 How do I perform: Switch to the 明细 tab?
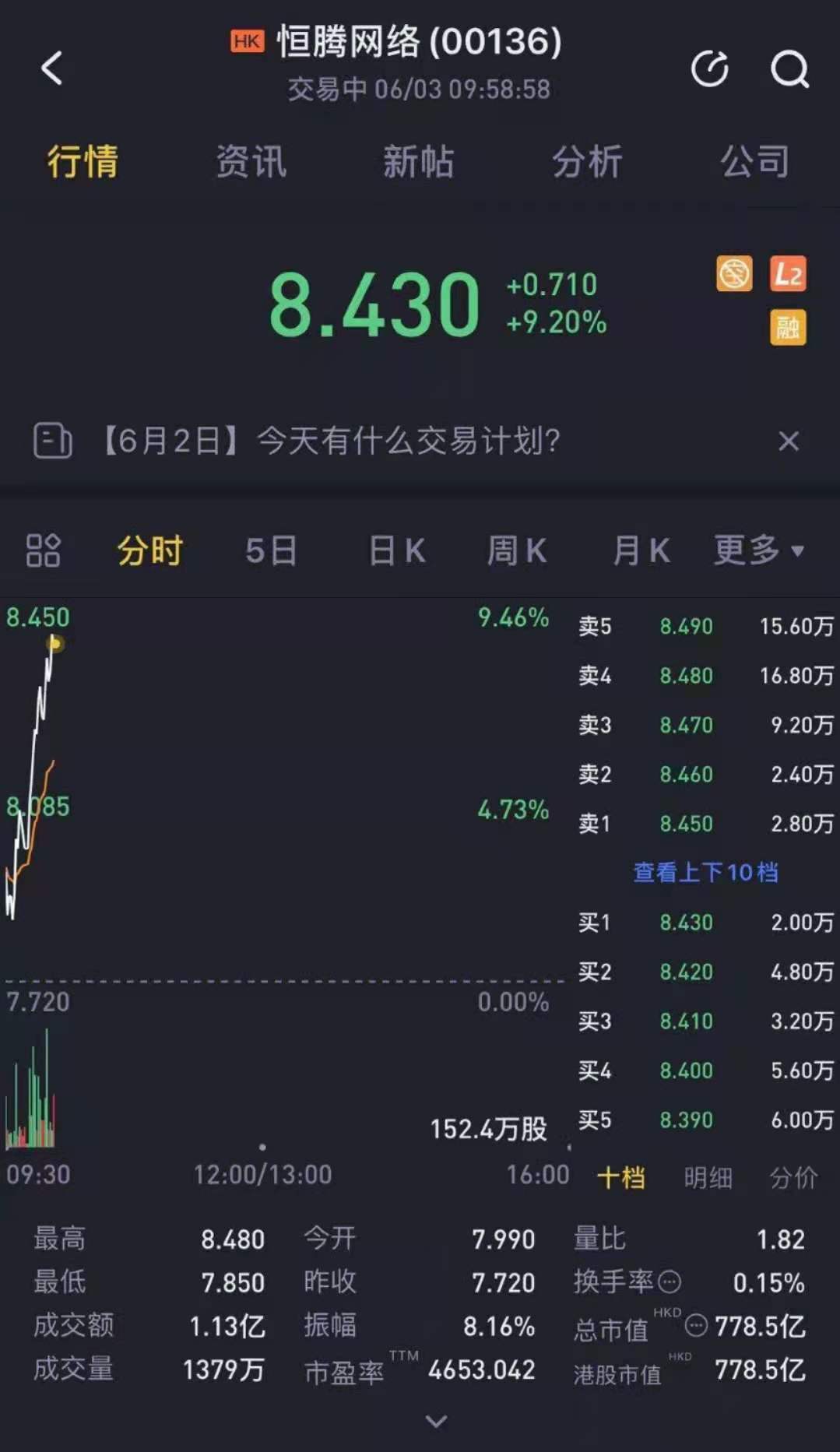click(708, 1177)
